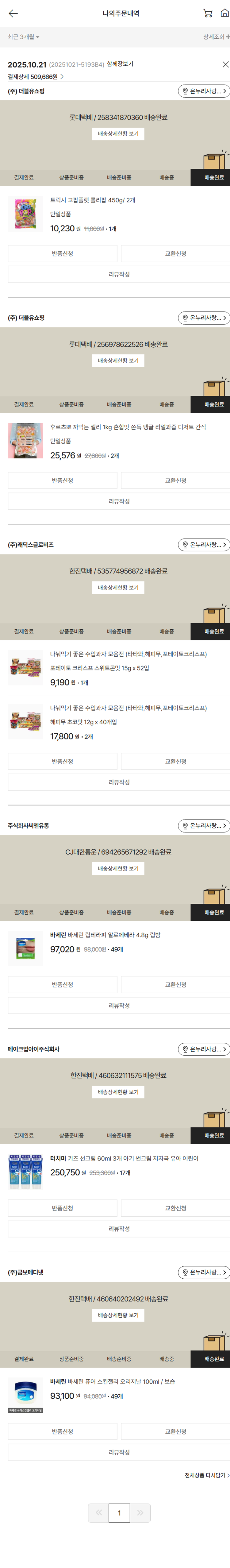Write a review for 바세린 립테라피 알로에베라
The height and width of the screenshot is (1568, 230).
pyautogui.click(x=119, y=1006)
